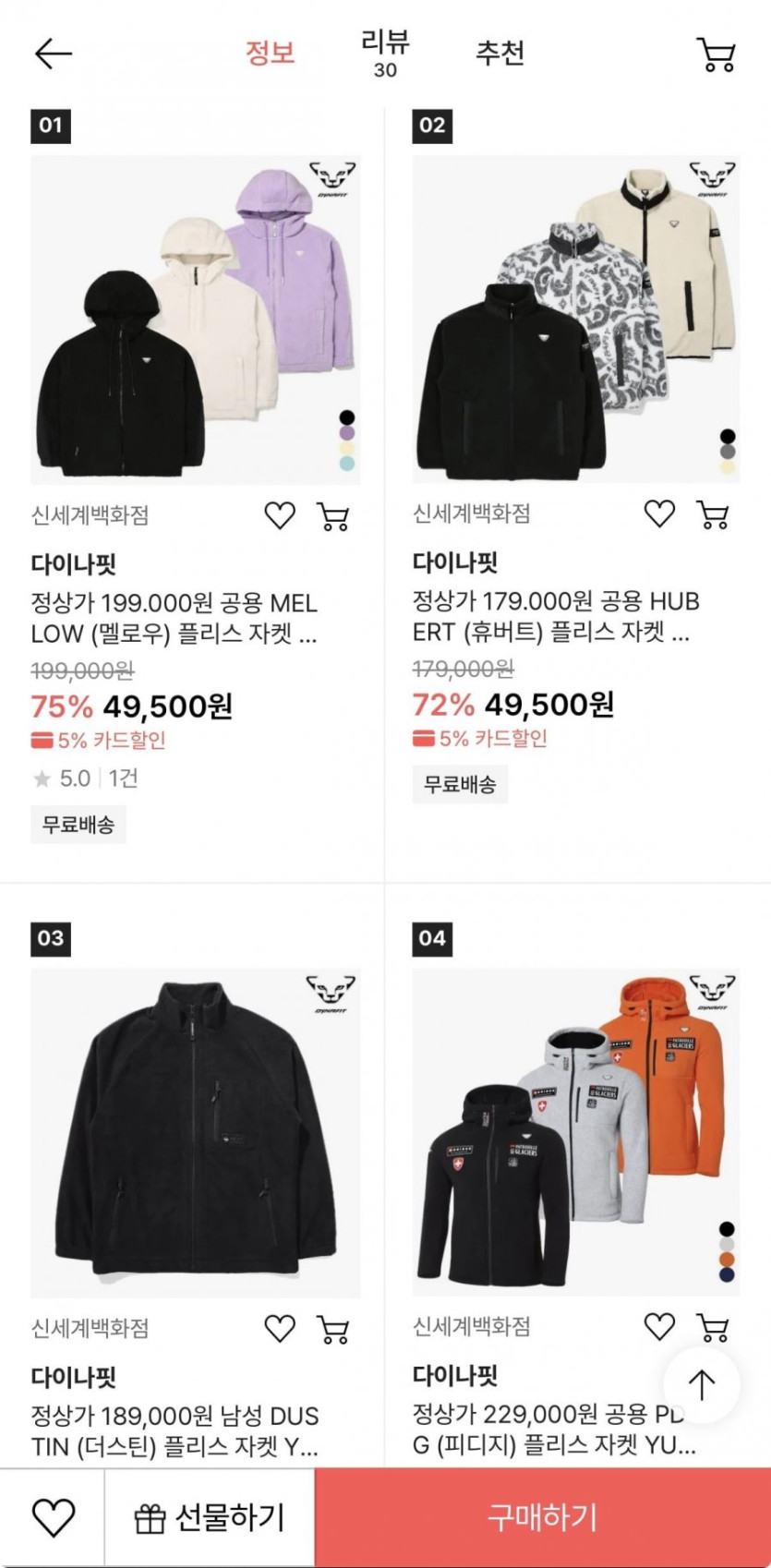Viewport: 771px width, 1568px height.
Task: Like the HUBERT fleece jacket
Action: click(x=659, y=513)
